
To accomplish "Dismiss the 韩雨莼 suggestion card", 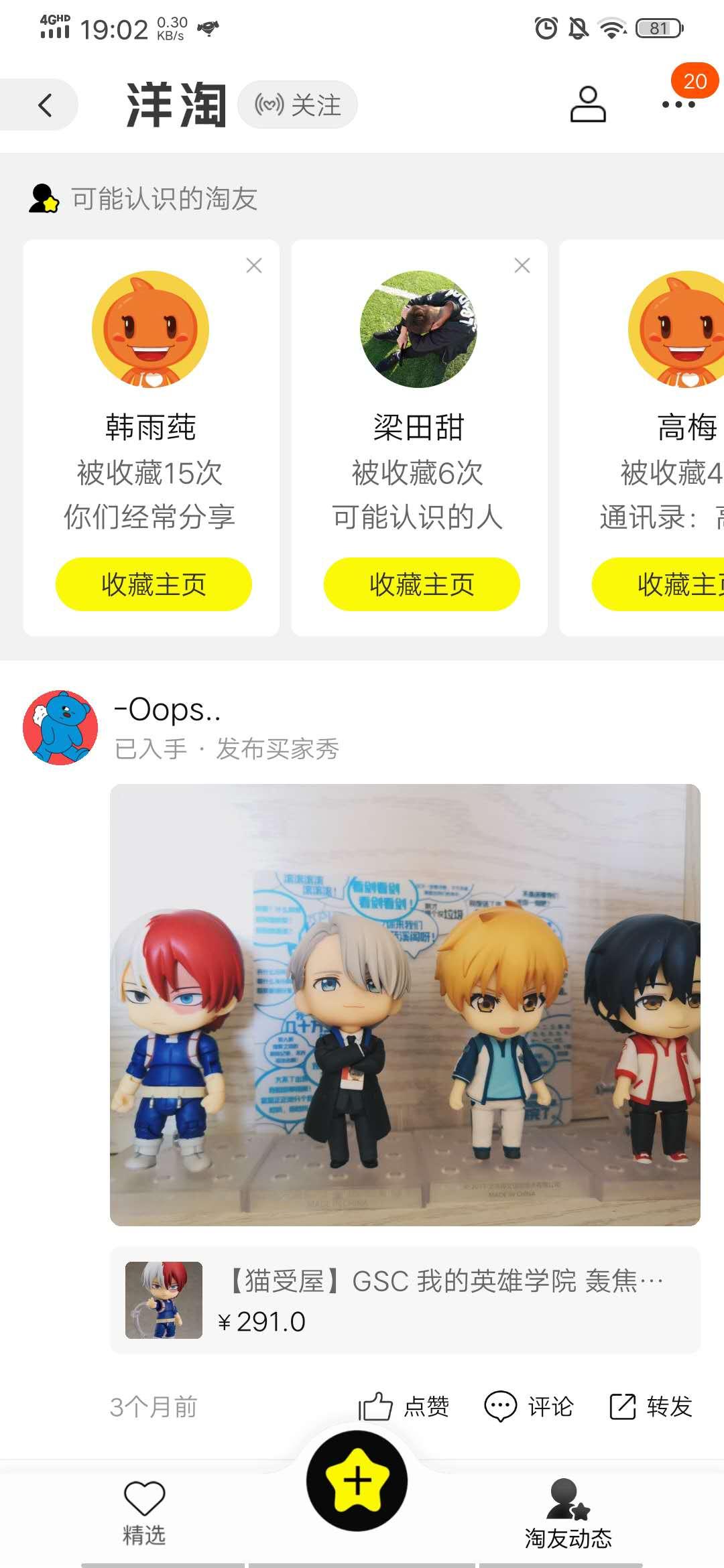I will 254,266.
